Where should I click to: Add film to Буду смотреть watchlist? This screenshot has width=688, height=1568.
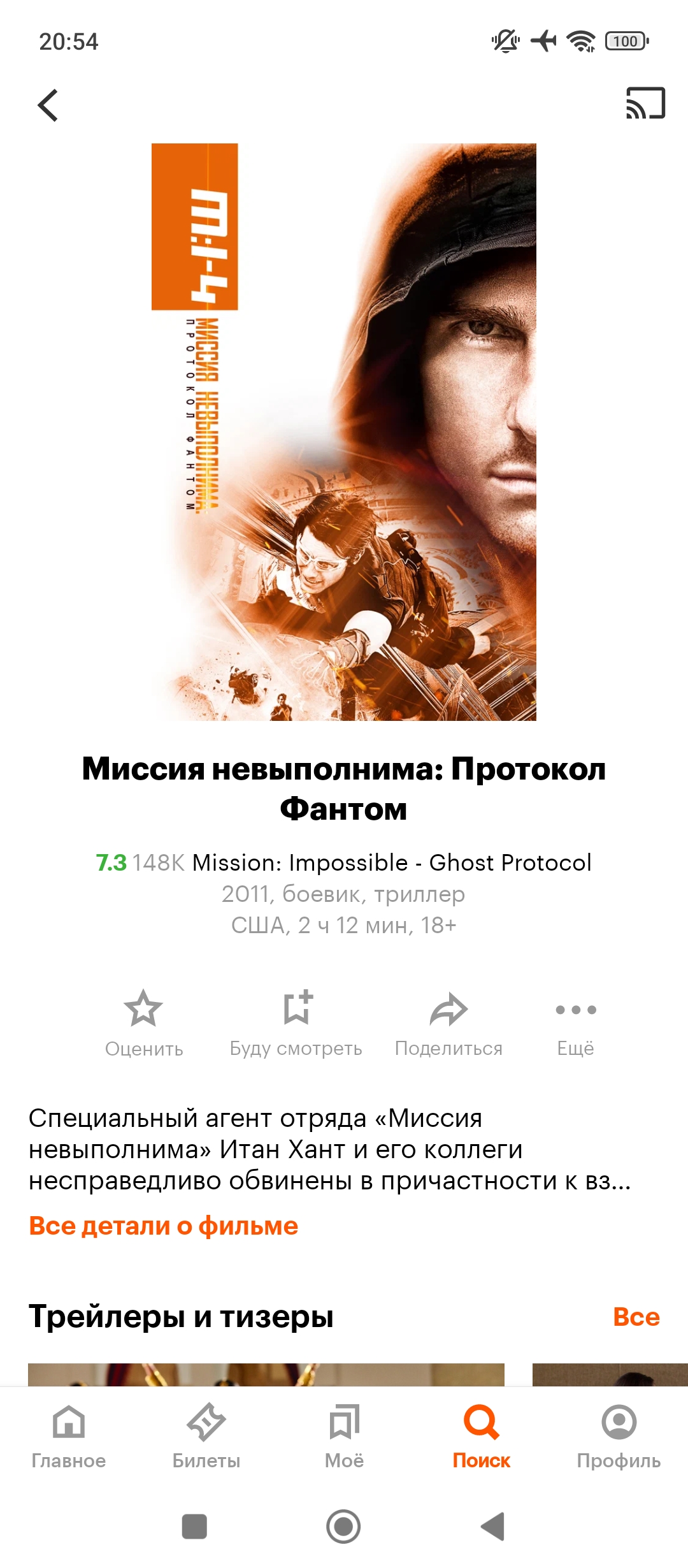coord(296,1024)
